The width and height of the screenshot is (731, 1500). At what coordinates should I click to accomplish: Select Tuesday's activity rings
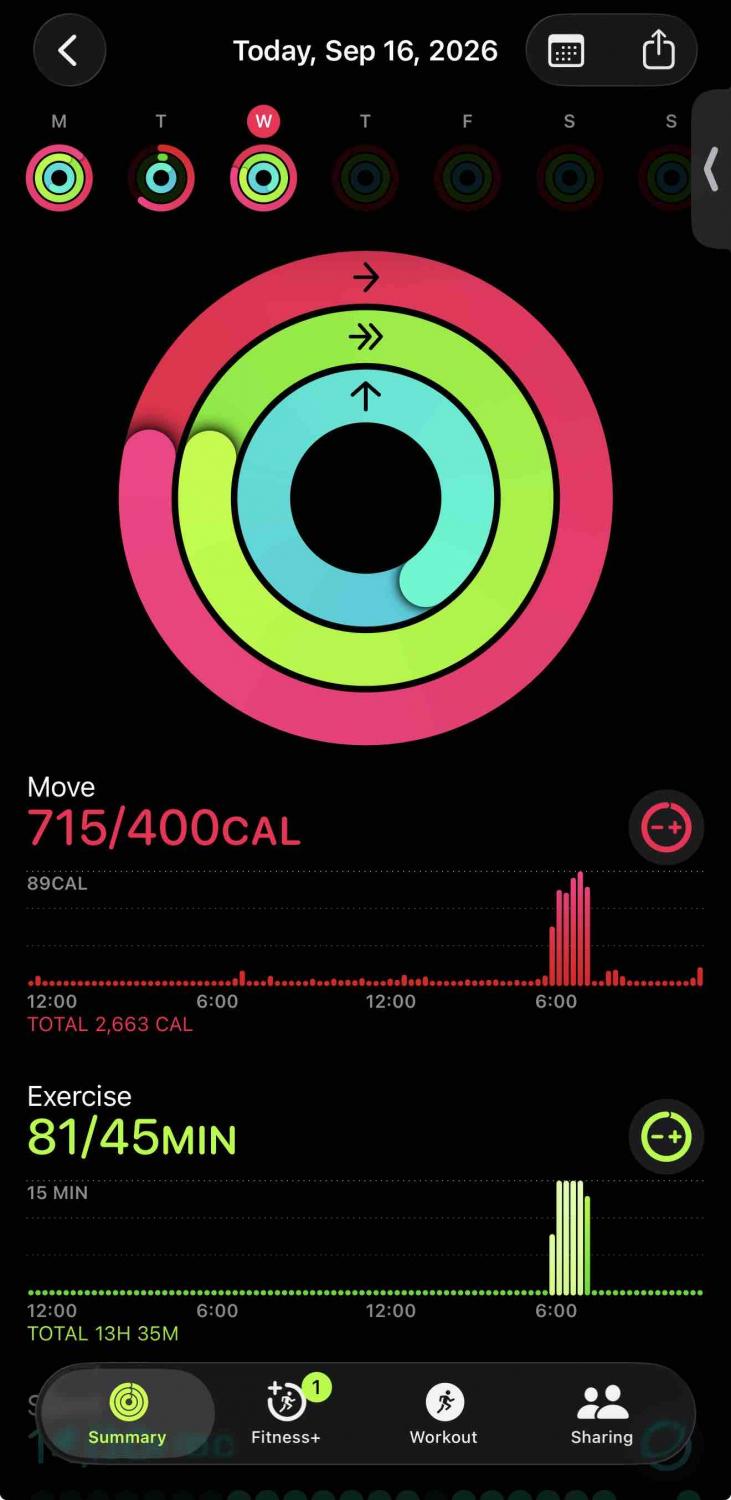pyautogui.click(x=161, y=178)
